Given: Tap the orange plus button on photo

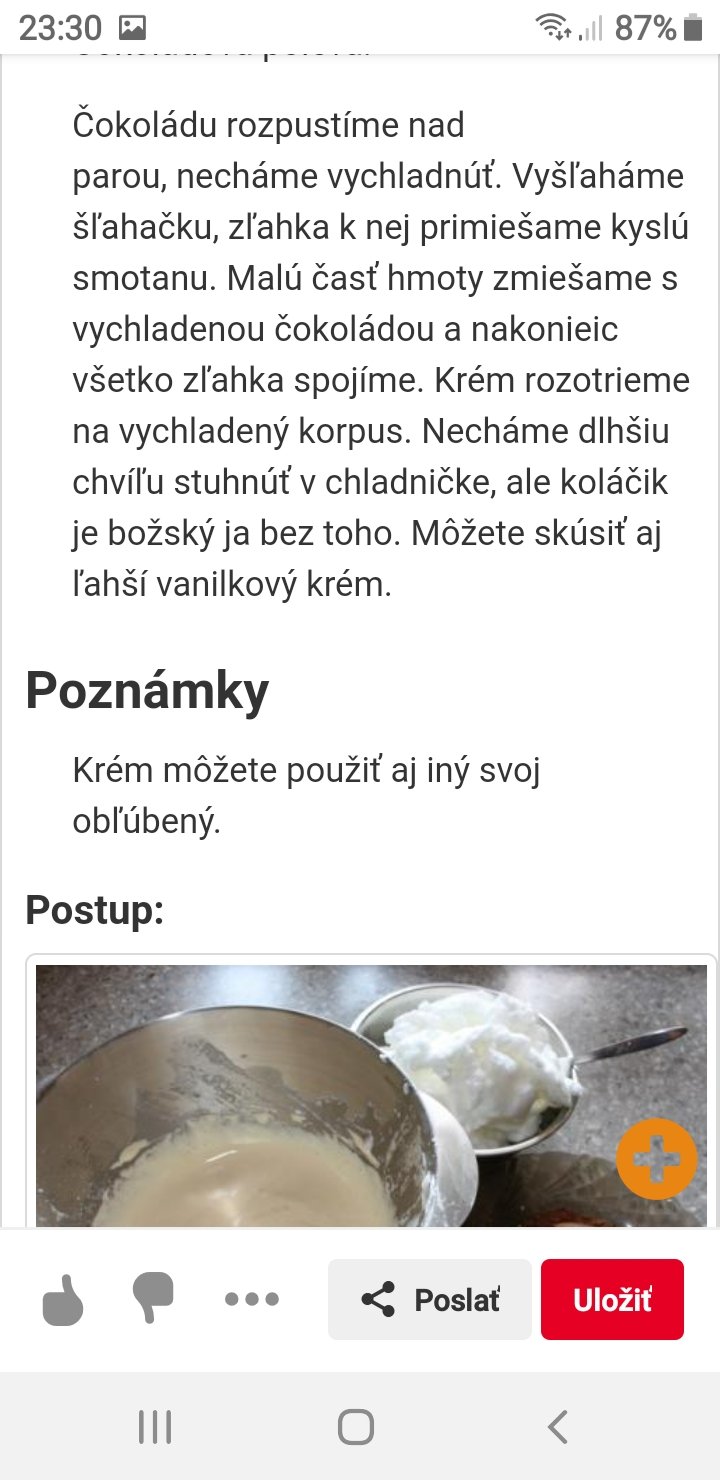Looking at the screenshot, I should (656, 1159).
